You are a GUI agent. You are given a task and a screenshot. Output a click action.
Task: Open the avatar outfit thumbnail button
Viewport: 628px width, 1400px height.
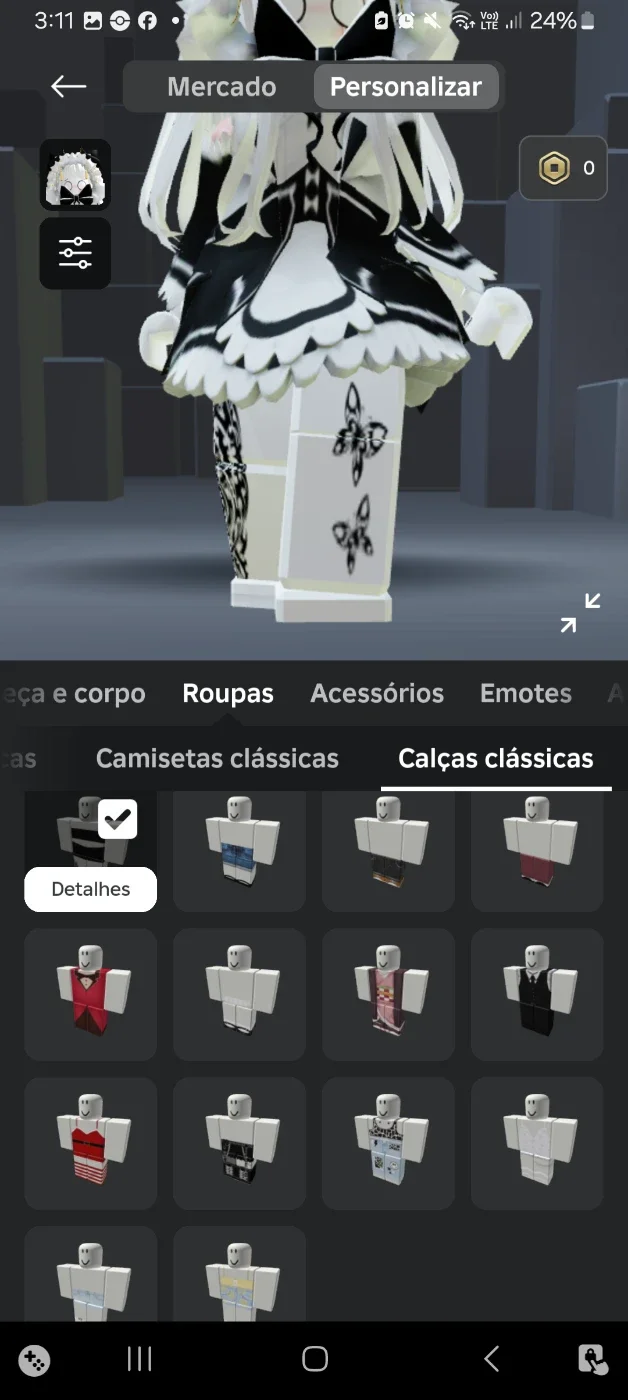click(x=75, y=175)
